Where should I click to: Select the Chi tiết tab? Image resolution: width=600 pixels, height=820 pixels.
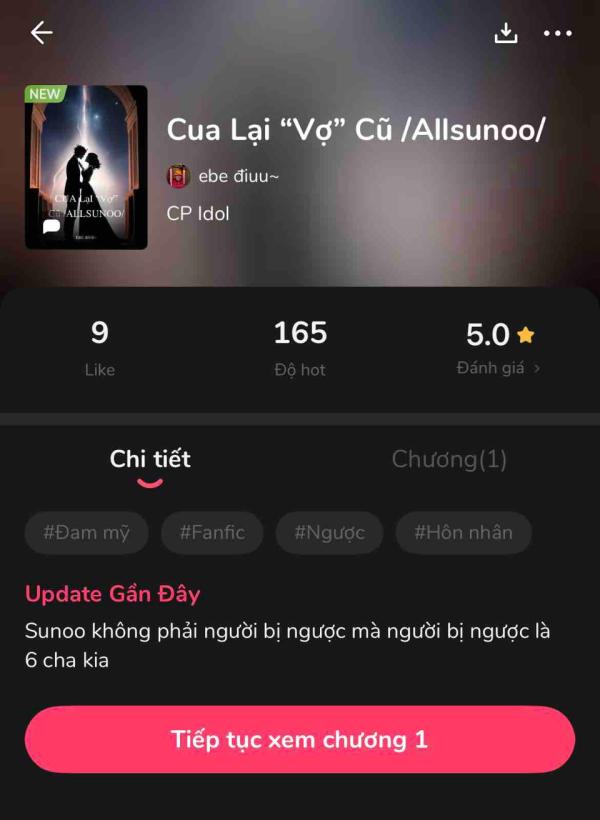150,459
